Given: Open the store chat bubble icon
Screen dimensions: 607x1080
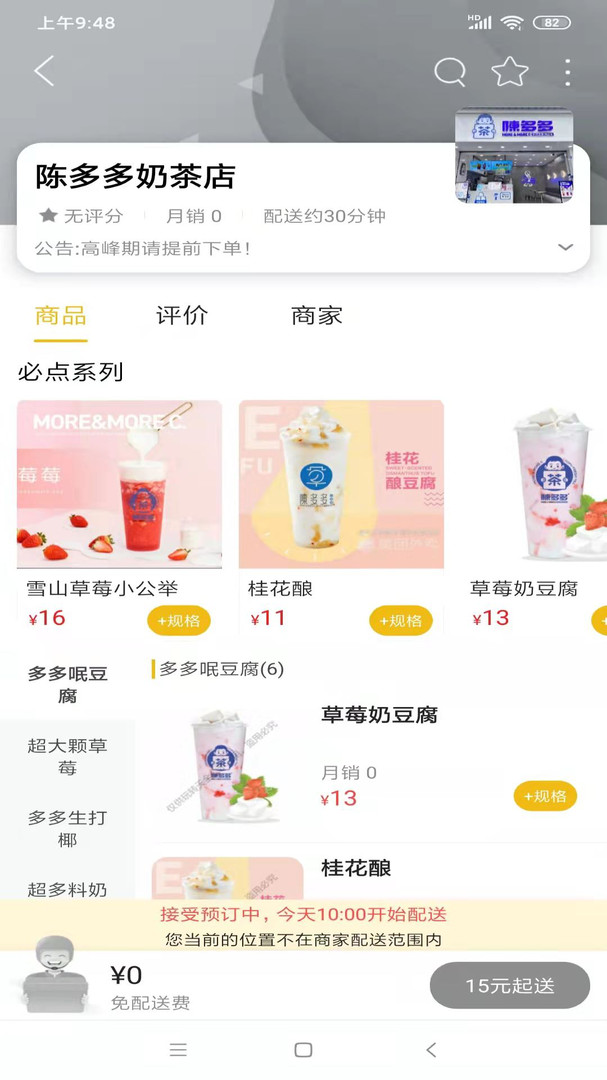Looking at the screenshot, I should pos(450,71).
